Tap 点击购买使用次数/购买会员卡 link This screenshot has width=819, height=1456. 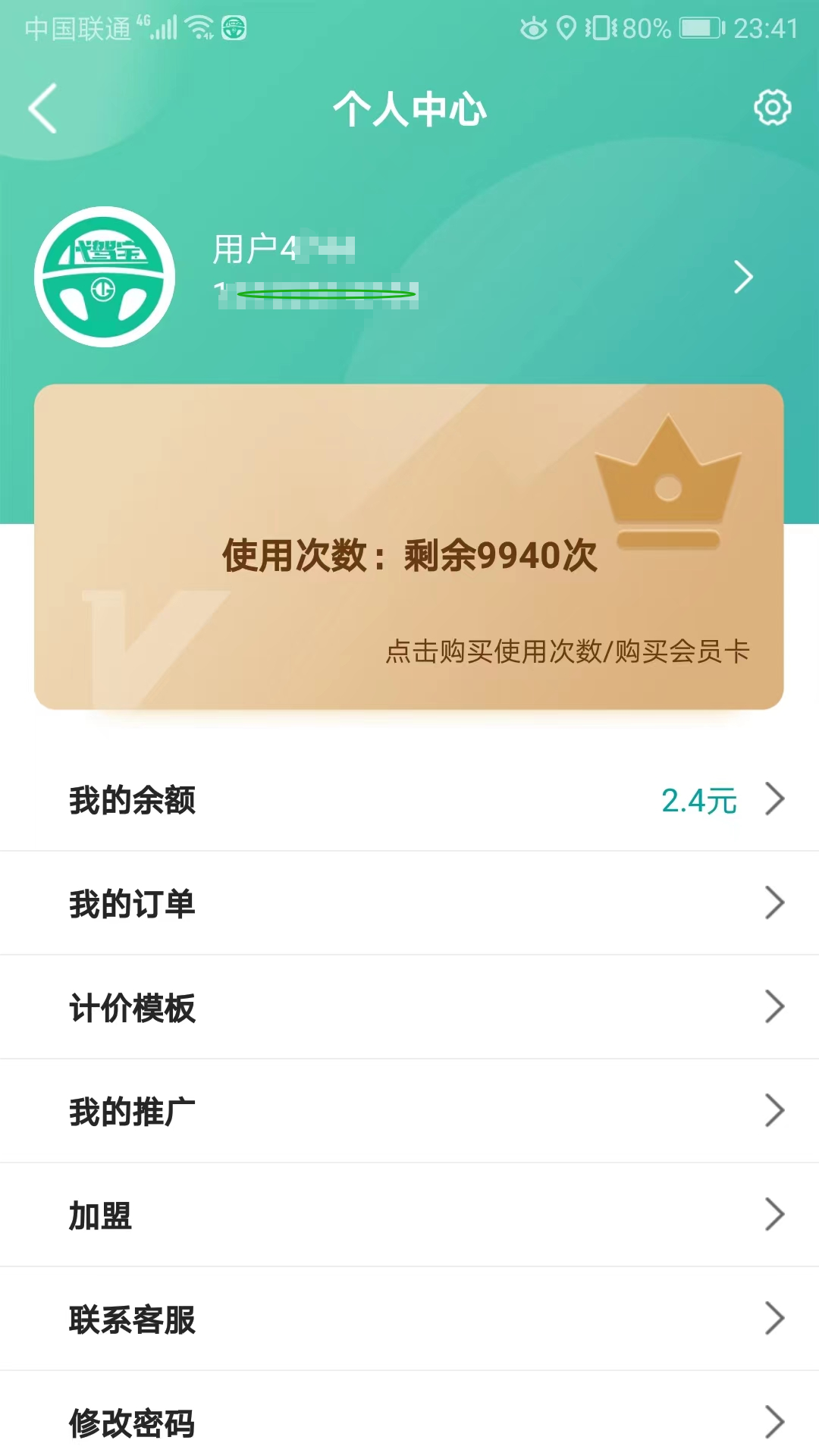pos(566,652)
